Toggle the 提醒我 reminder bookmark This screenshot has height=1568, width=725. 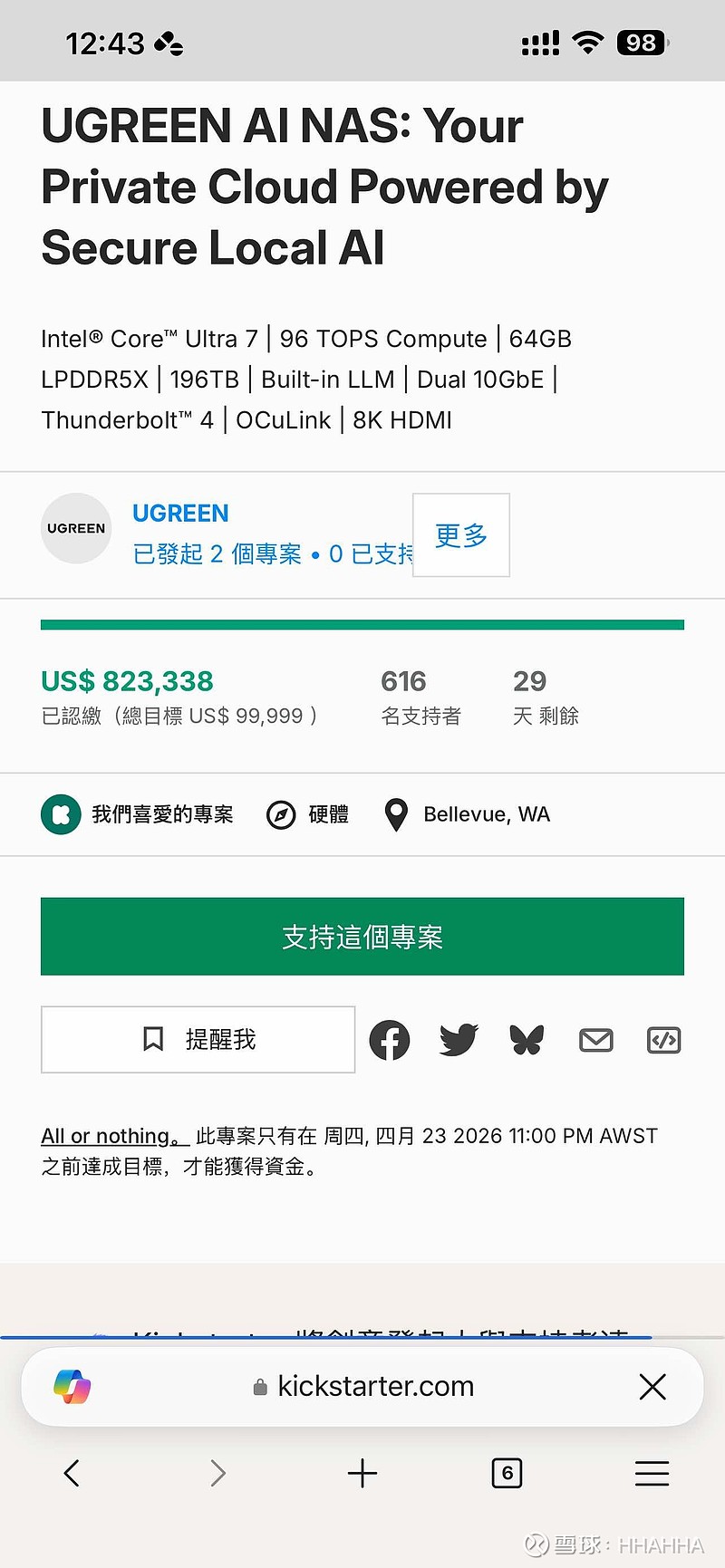pos(198,1039)
